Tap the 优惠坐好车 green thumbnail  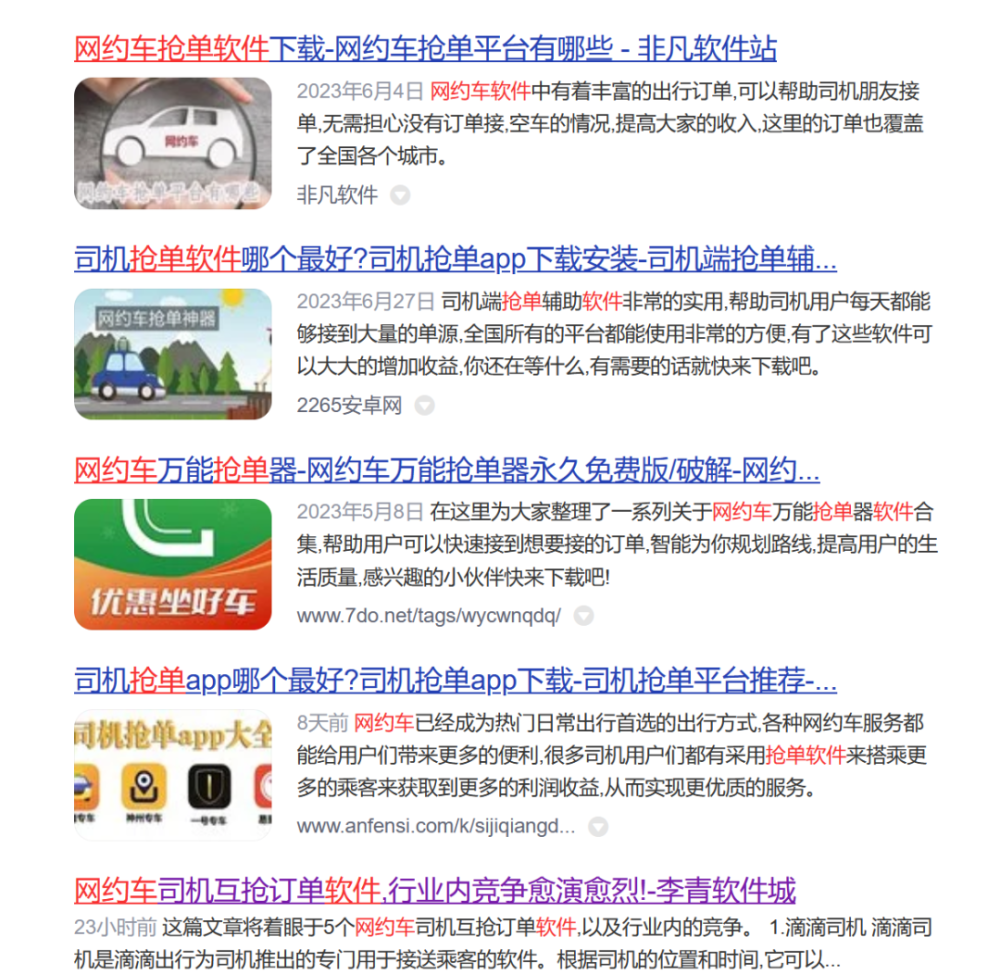tap(172, 564)
